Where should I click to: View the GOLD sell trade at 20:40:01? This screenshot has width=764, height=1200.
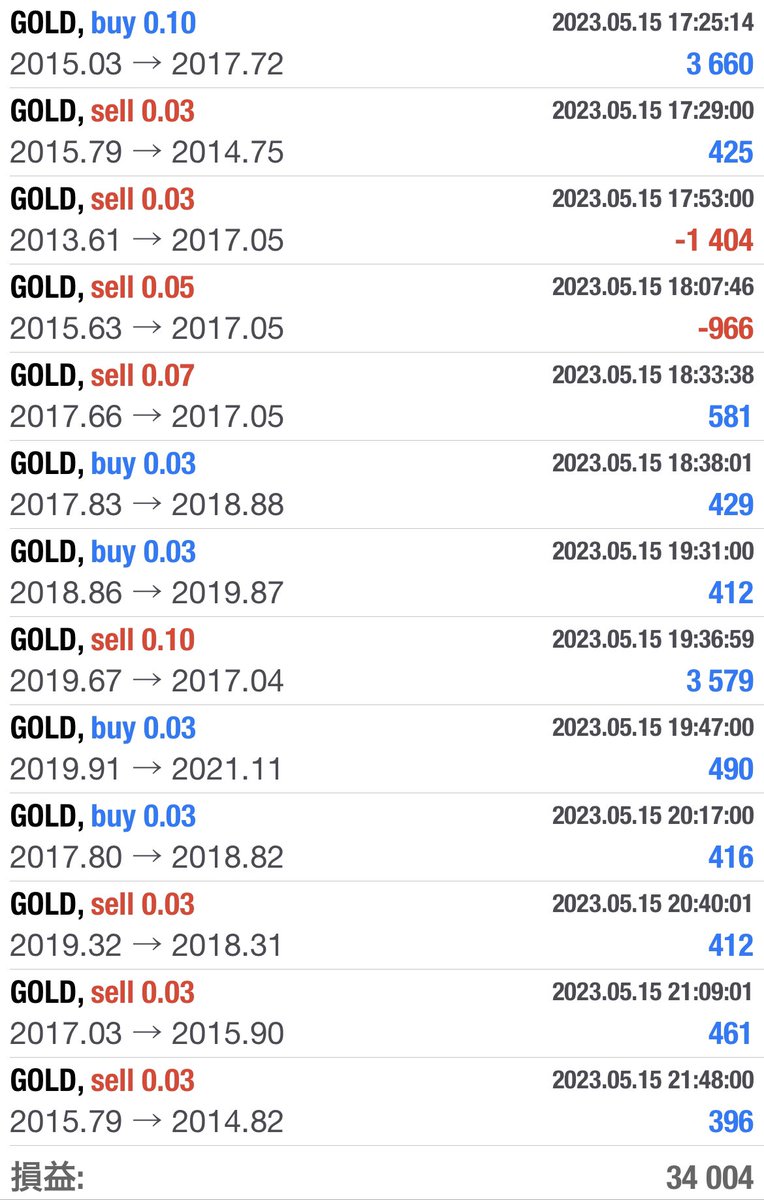pos(382,924)
